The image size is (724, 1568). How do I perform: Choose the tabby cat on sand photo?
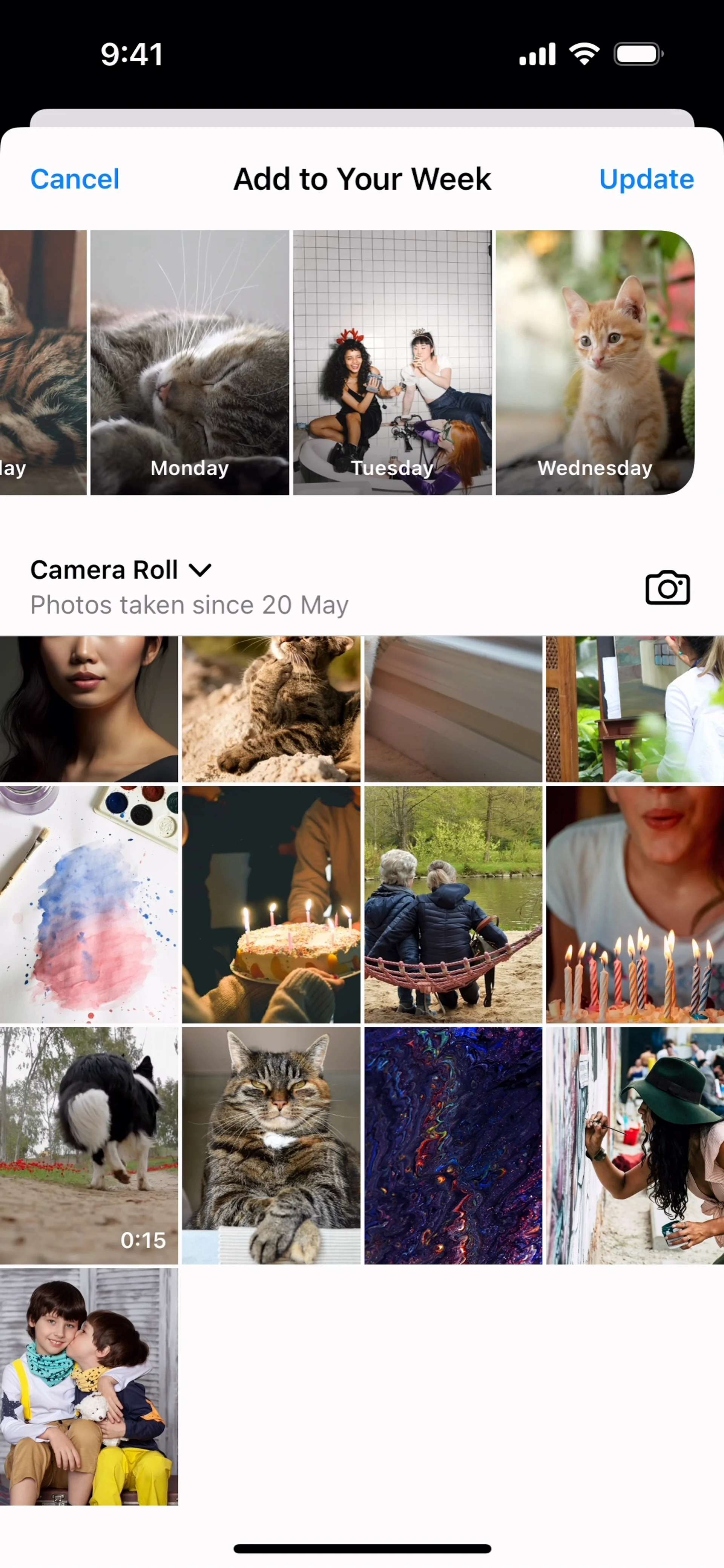pyautogui.click(x=271, y=709)
